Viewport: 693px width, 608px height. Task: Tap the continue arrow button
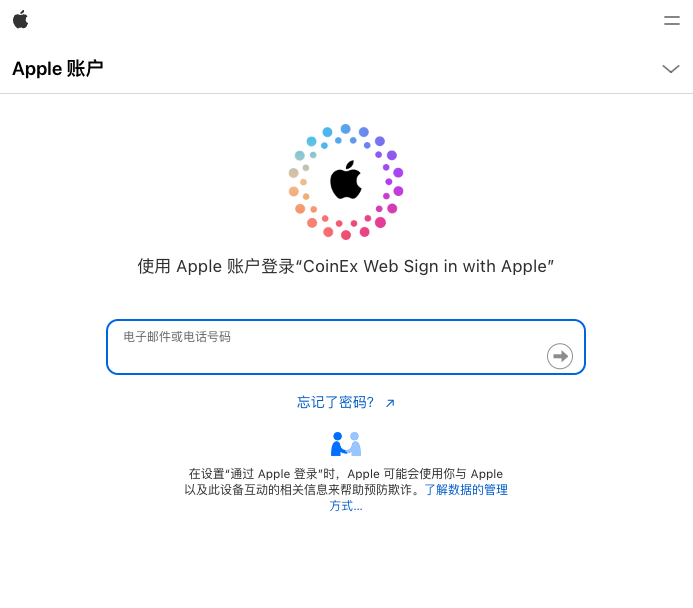pyautogui.click(x=560, y=356)
